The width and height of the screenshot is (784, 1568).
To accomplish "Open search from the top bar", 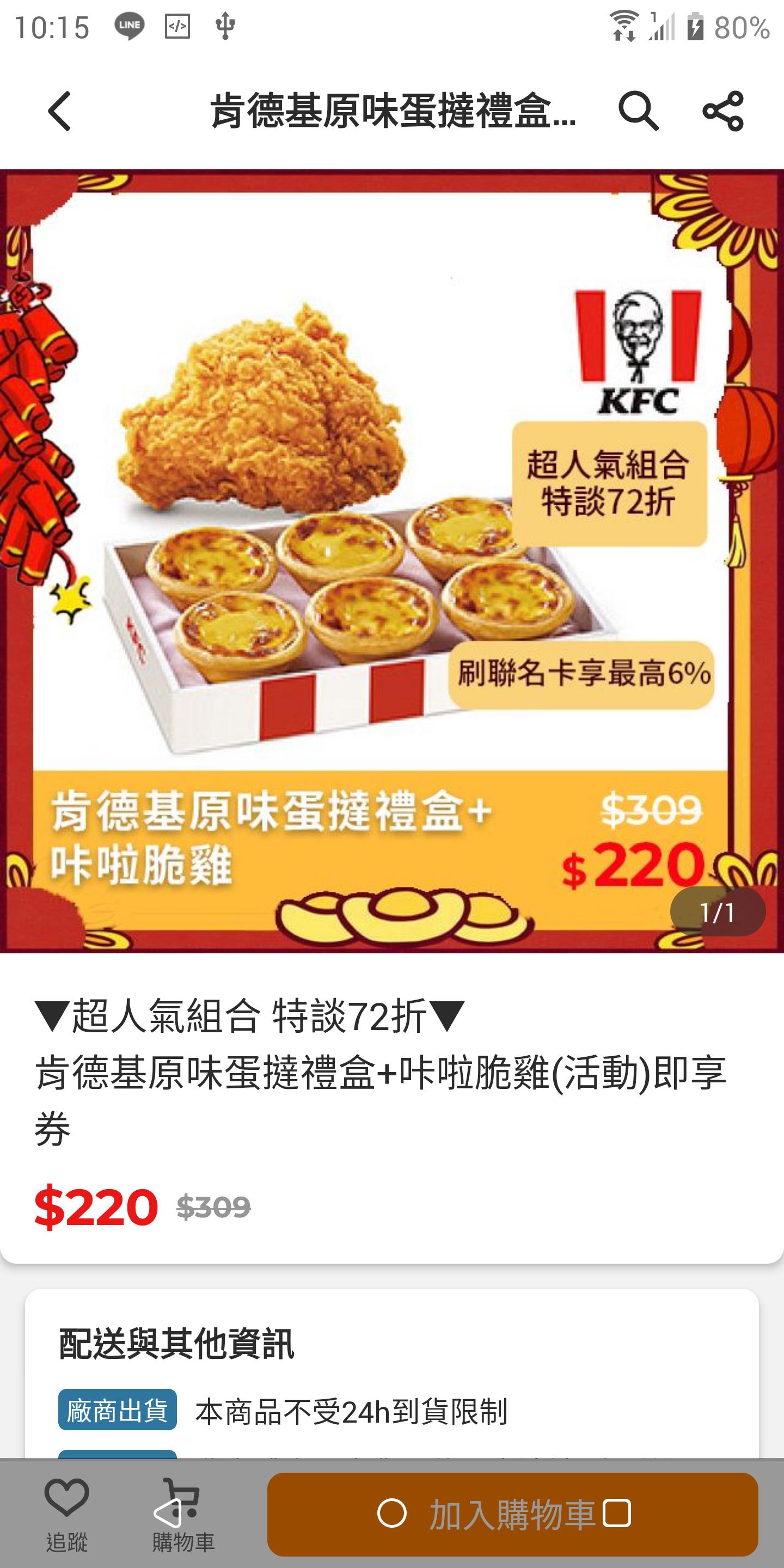I will pyautogui.click(x=639, y=111).
